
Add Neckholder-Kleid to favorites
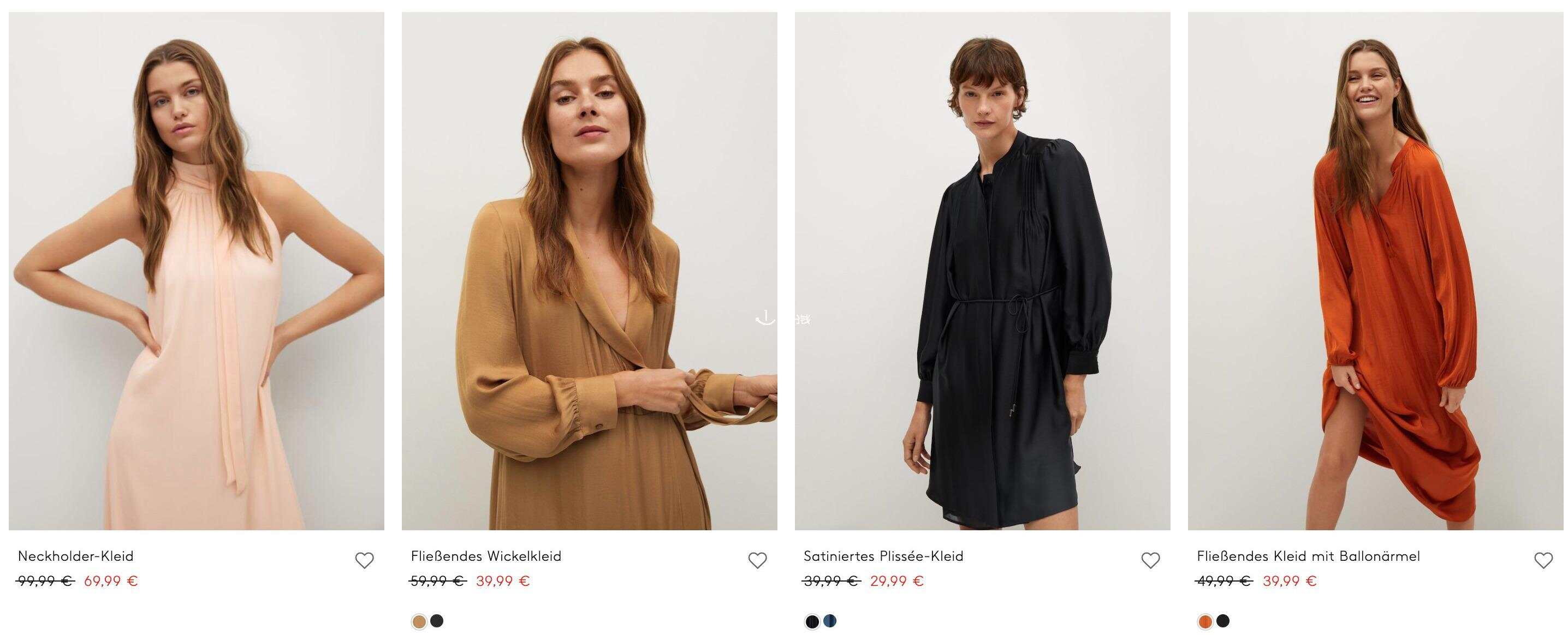(364, 560)
